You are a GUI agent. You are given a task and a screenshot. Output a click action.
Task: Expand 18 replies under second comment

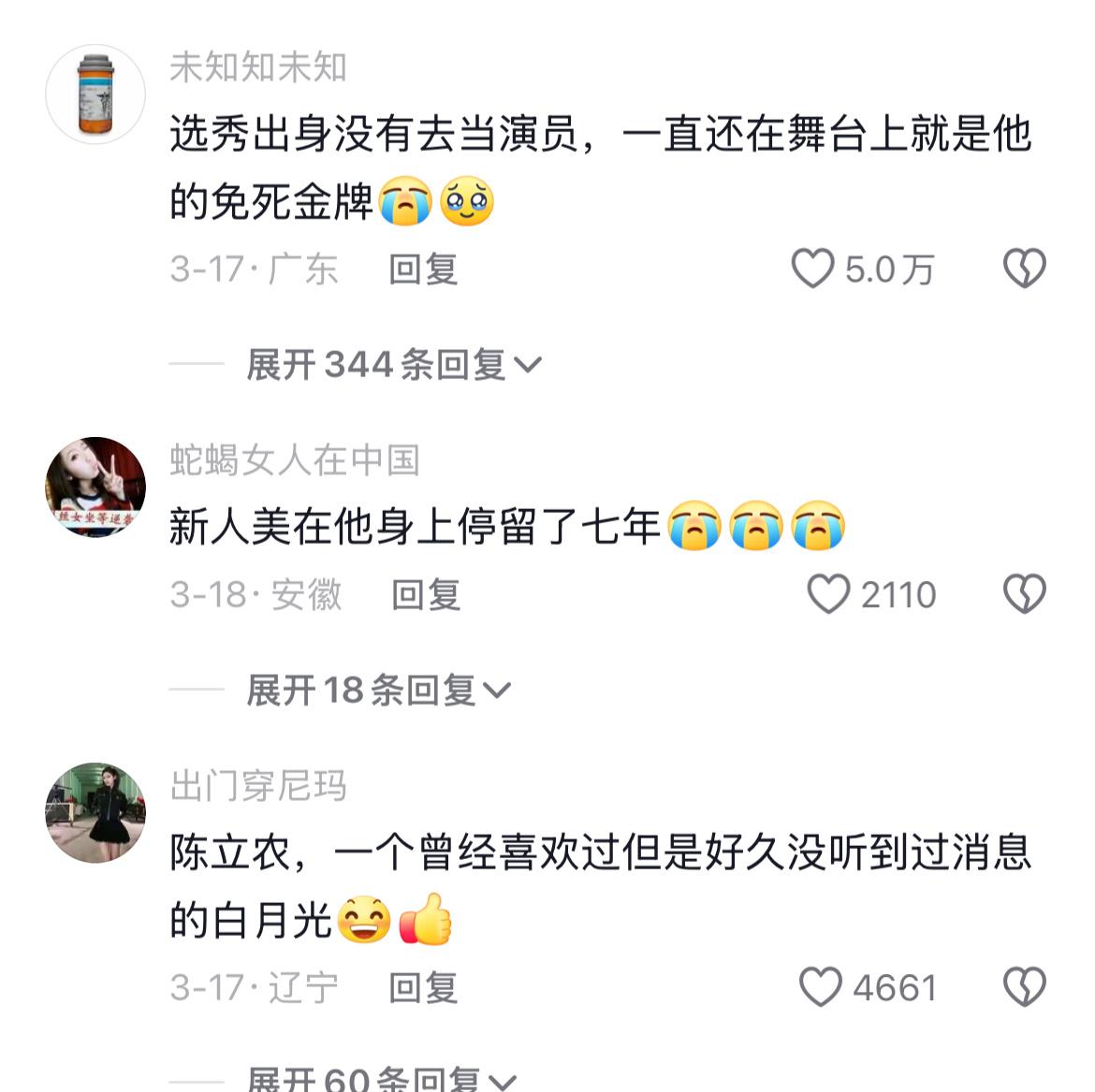tap(378, 691)
